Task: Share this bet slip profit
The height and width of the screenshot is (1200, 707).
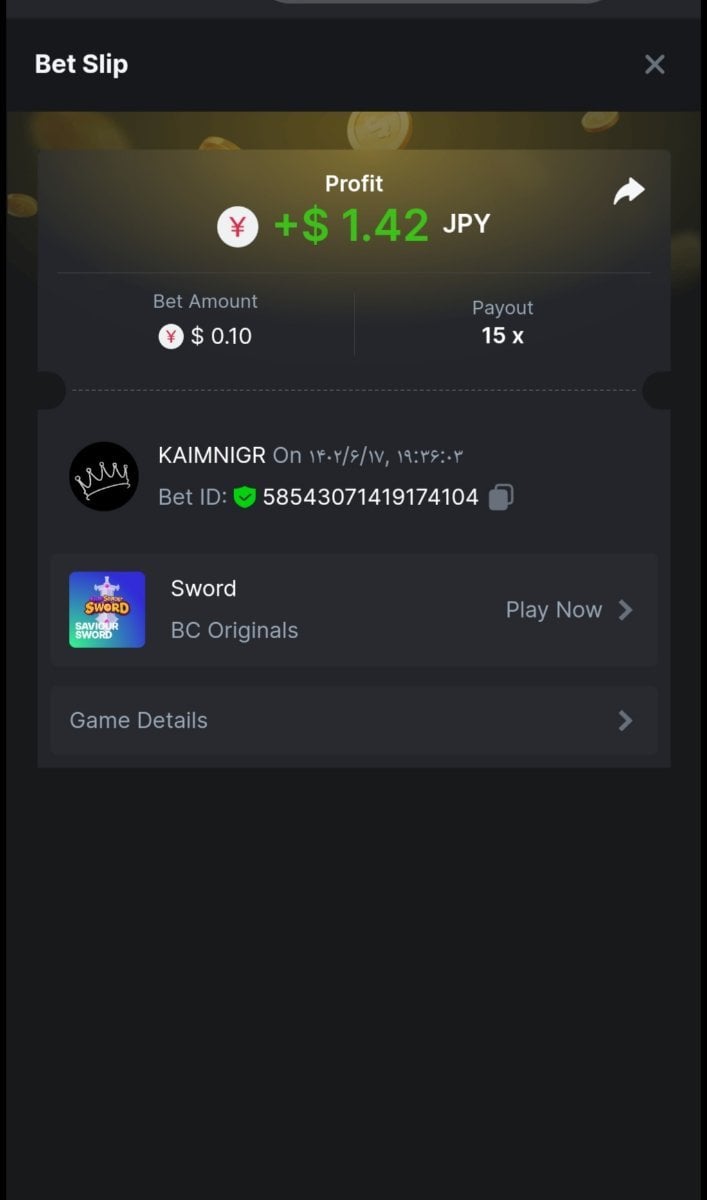Action: 628,191
